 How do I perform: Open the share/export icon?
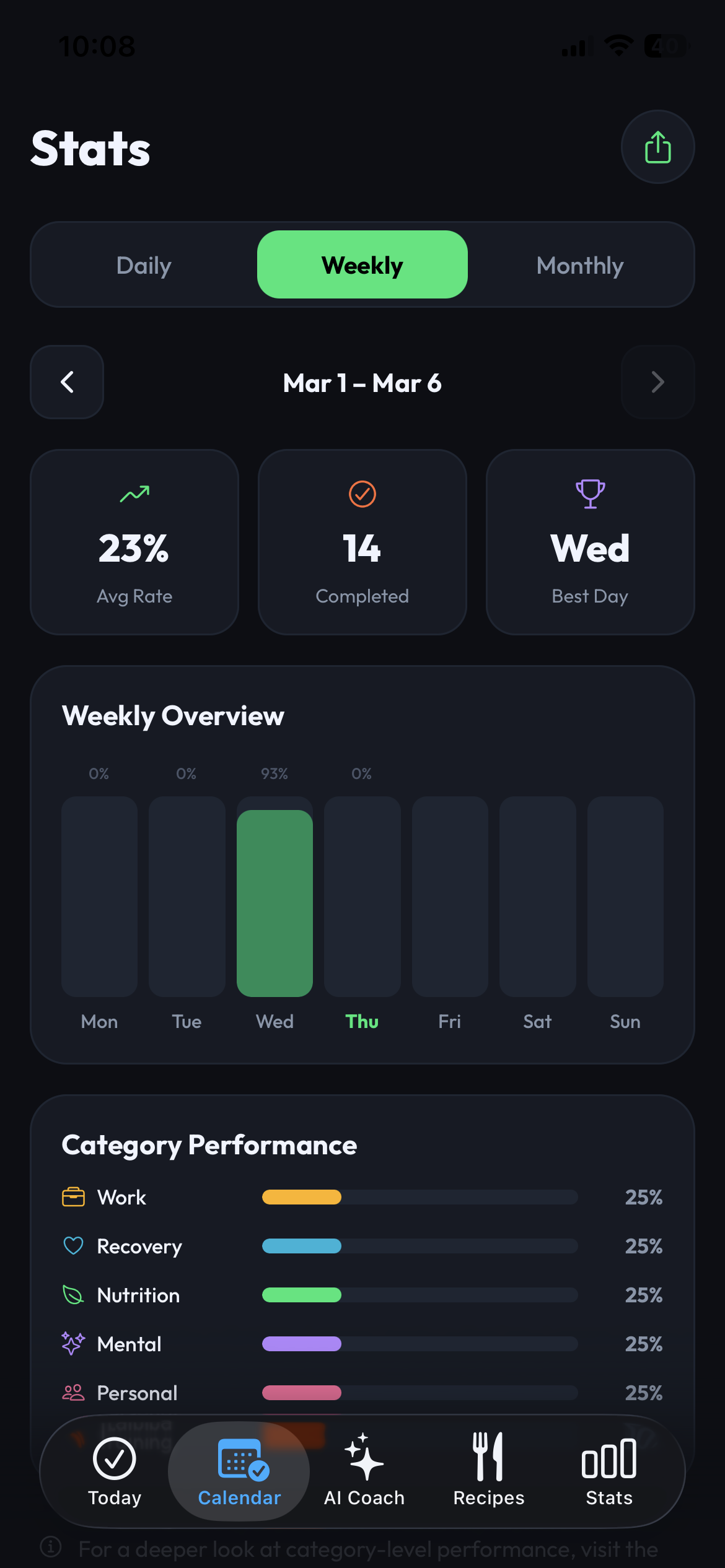tap(657, 146)
